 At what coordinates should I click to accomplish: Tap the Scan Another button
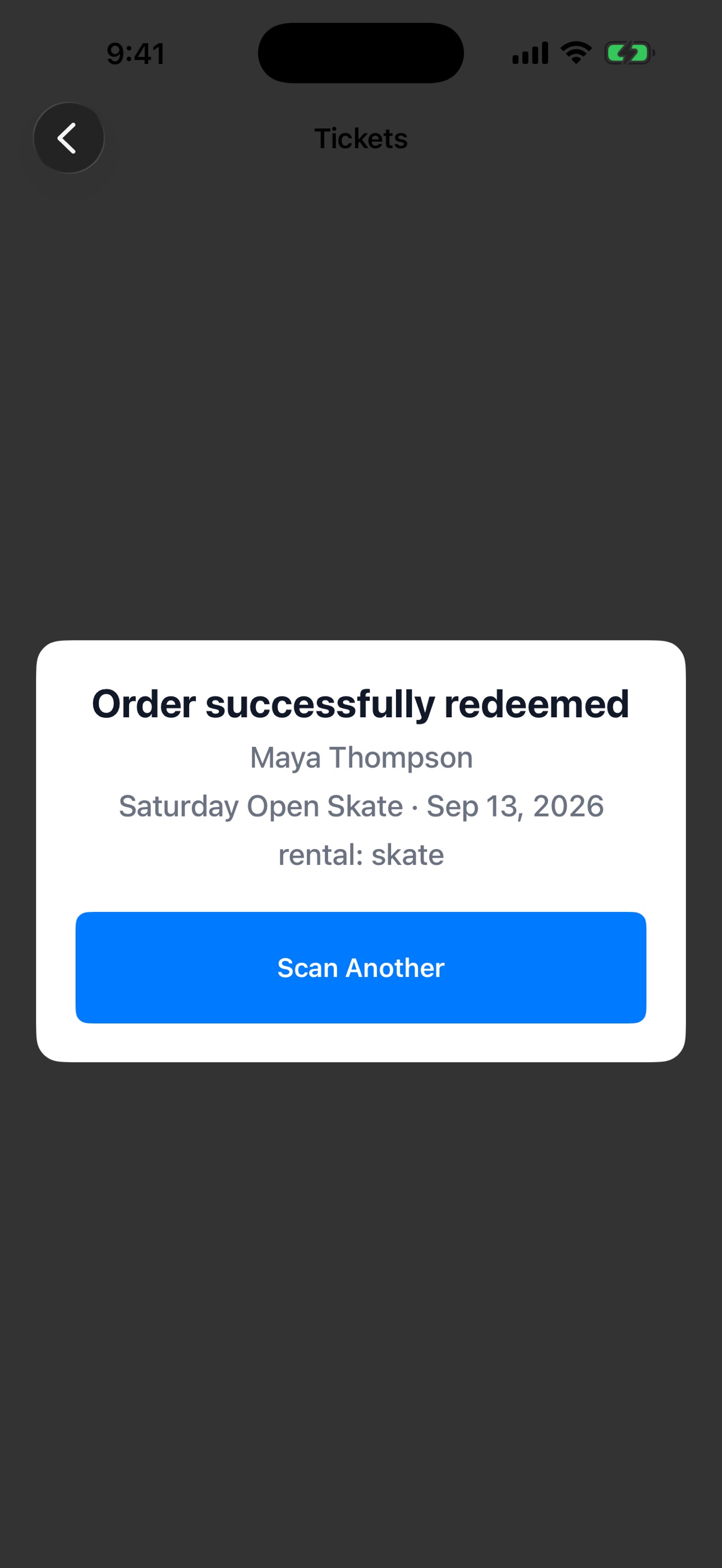click(361, 967)
